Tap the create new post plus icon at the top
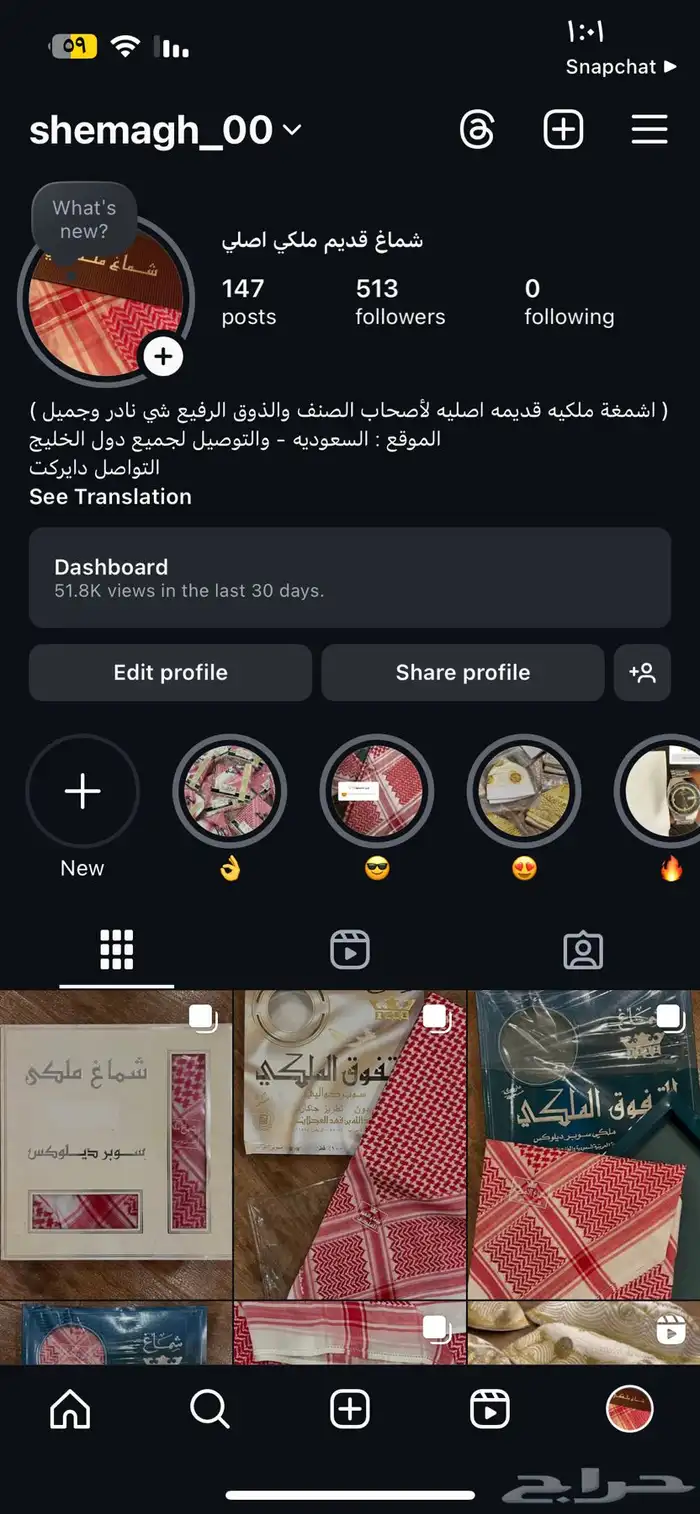The height and width of the screenshot is (1514, 700). pyautogui.click(x=563, y=130)
